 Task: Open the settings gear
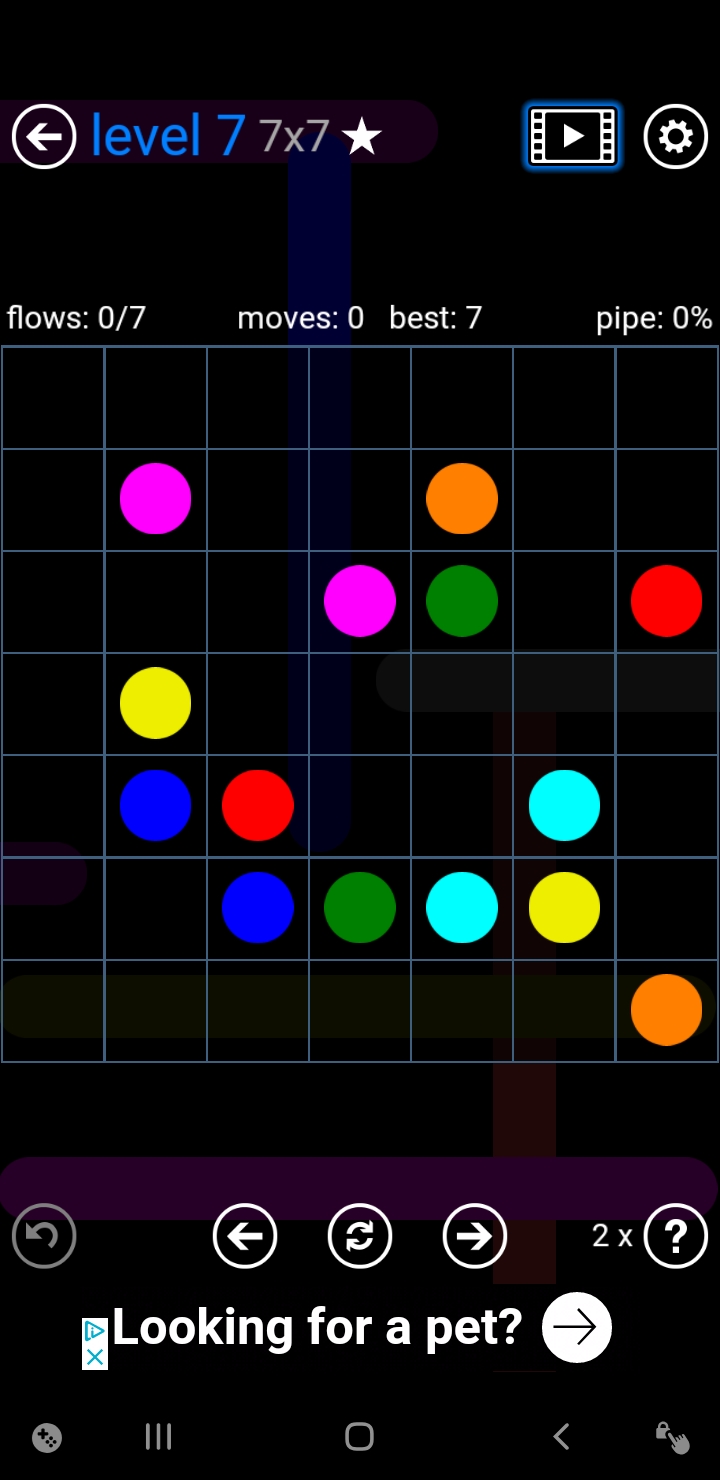tap(676, 136)
